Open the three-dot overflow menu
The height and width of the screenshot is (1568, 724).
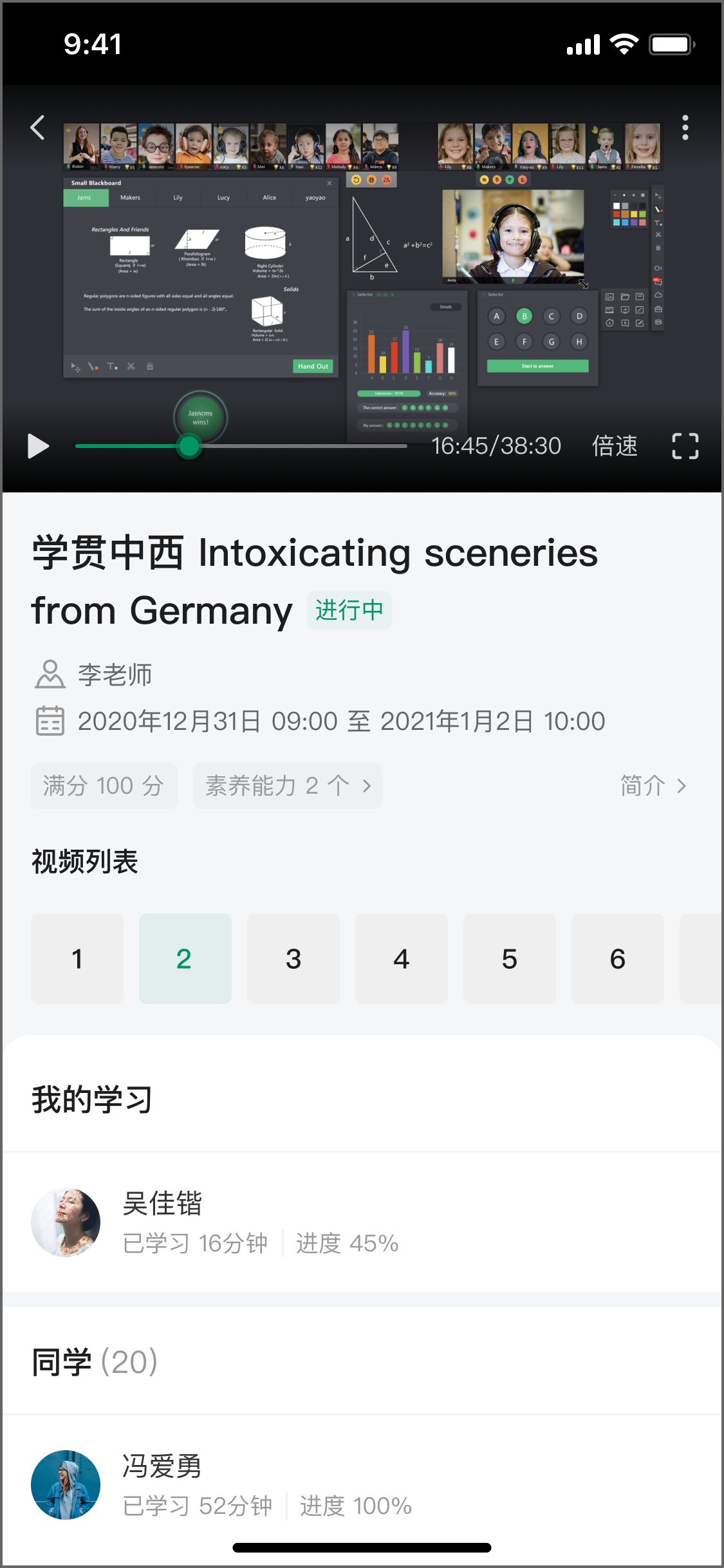point(685,127)
